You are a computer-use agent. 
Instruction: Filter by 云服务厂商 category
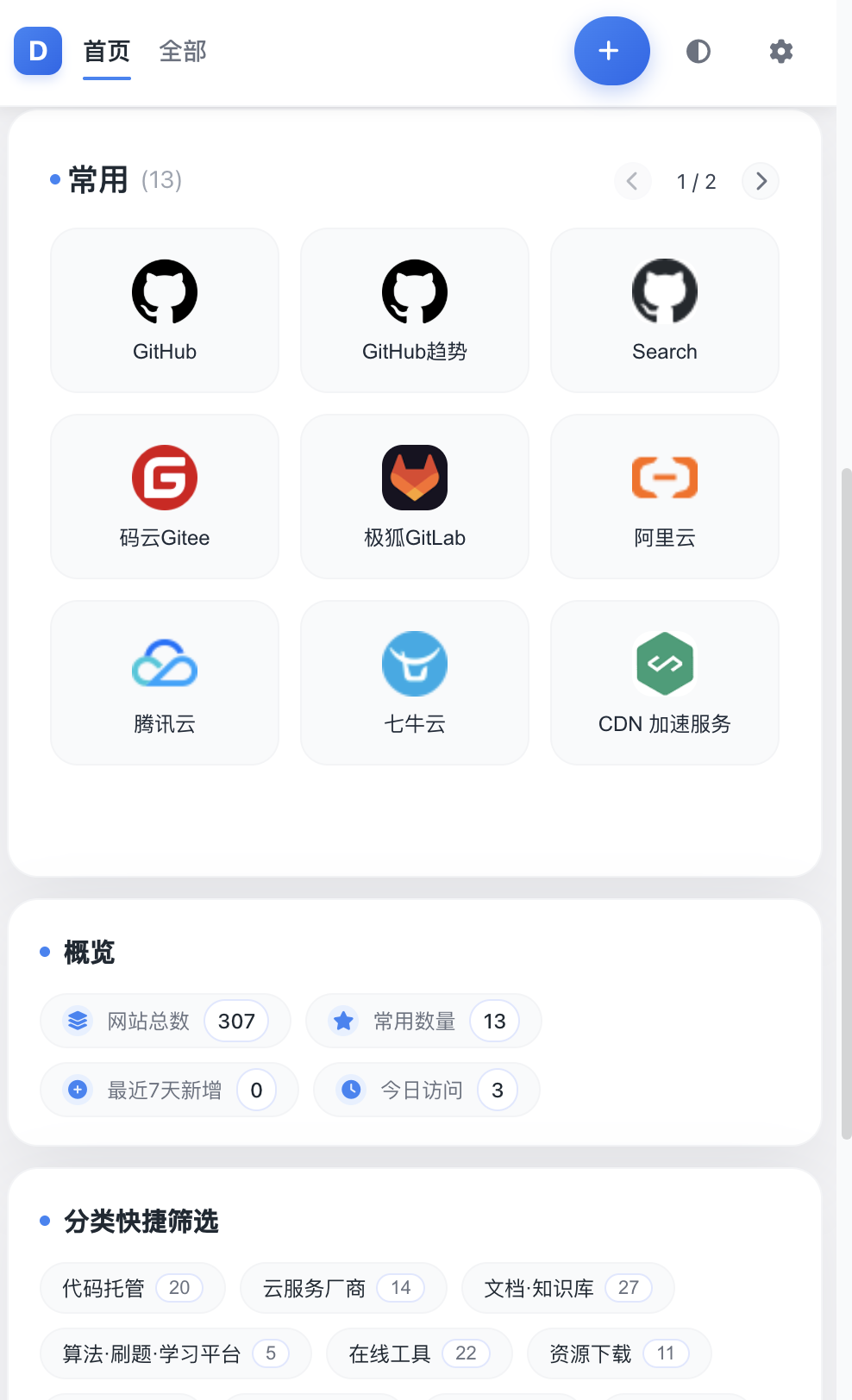343,1288
